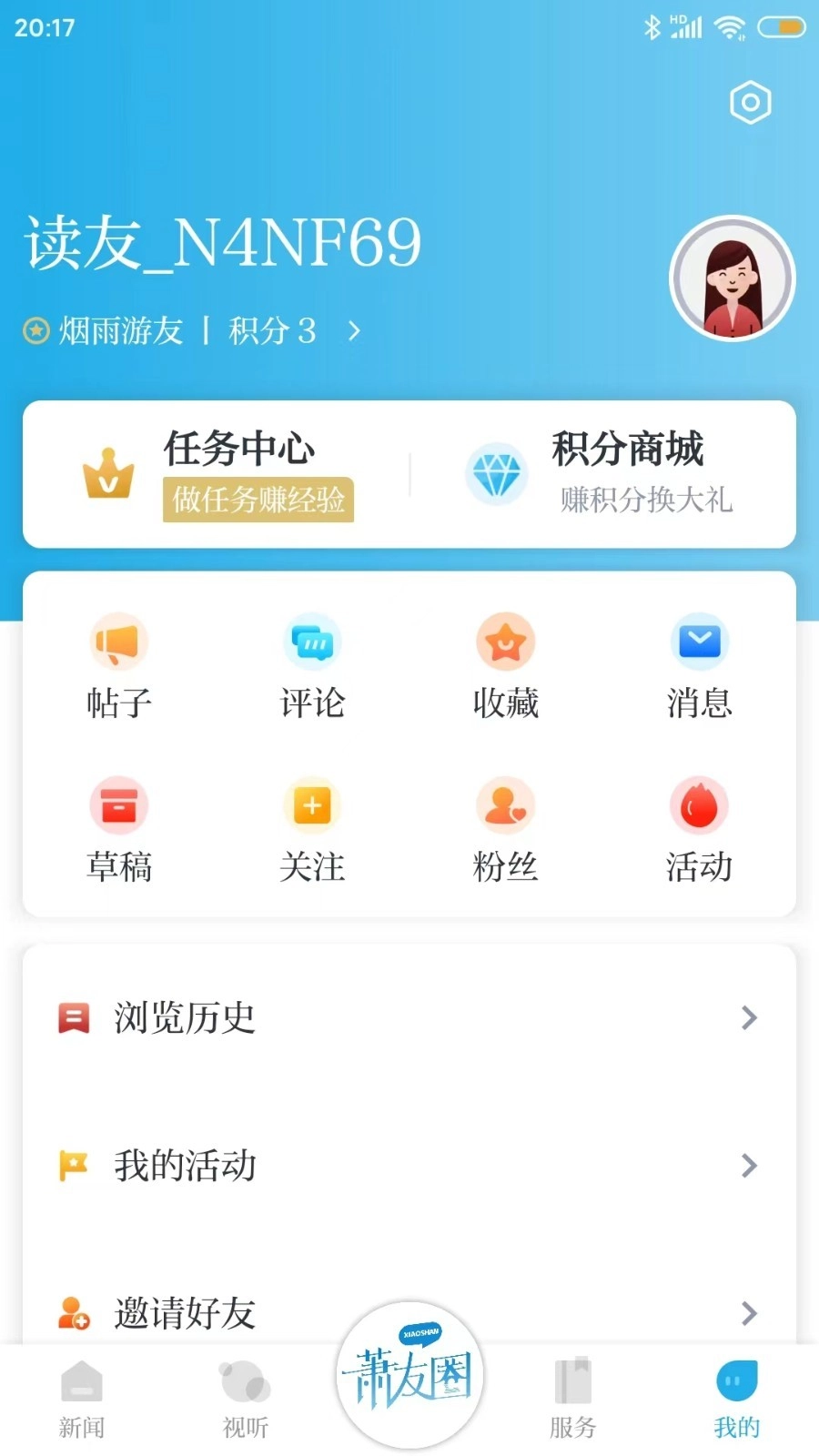Tap 做任务赚经验 label
Image resolution: width=819 pixels, height=1456 pixels.
coord(259,500)
